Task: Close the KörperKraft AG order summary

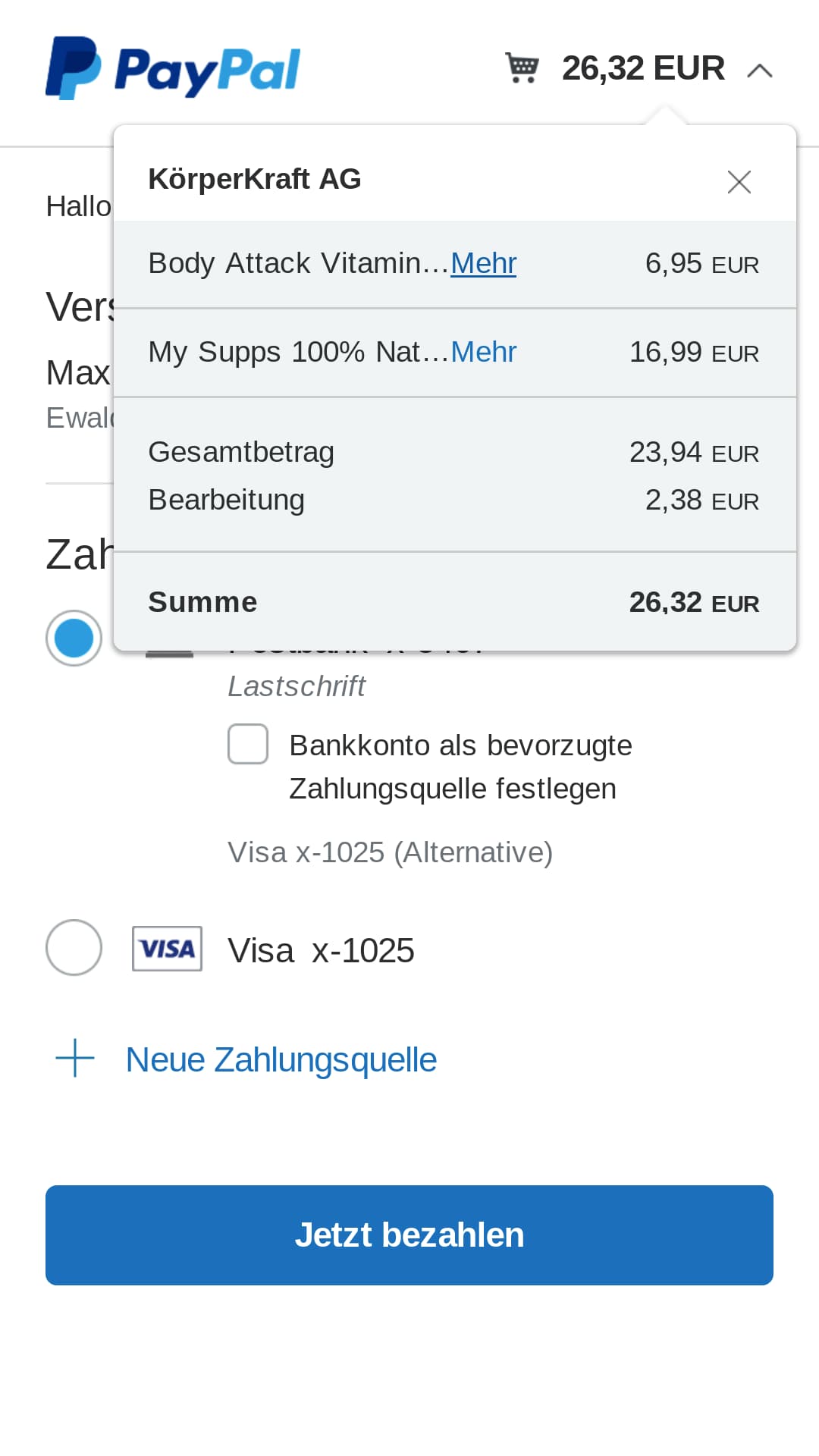Action: click(x=739, y=182)
